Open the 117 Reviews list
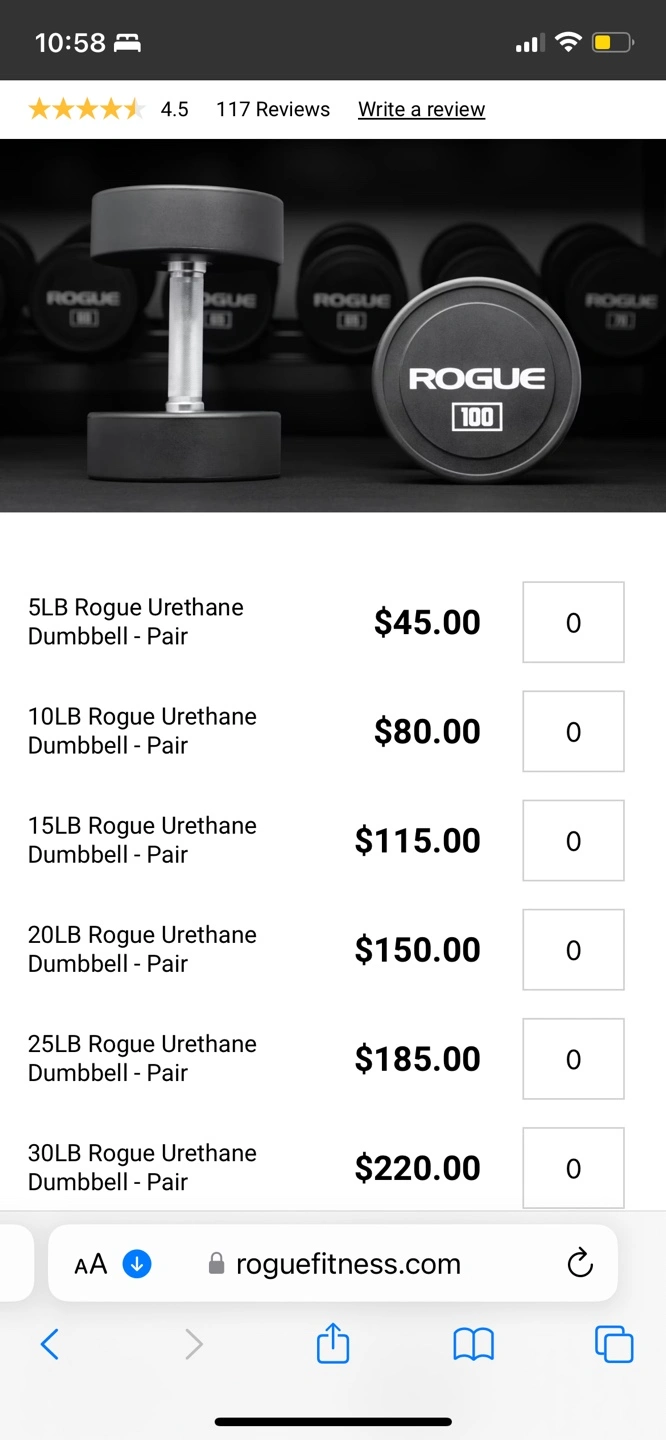Screen dimensions: 666x1440 (272, 110)
